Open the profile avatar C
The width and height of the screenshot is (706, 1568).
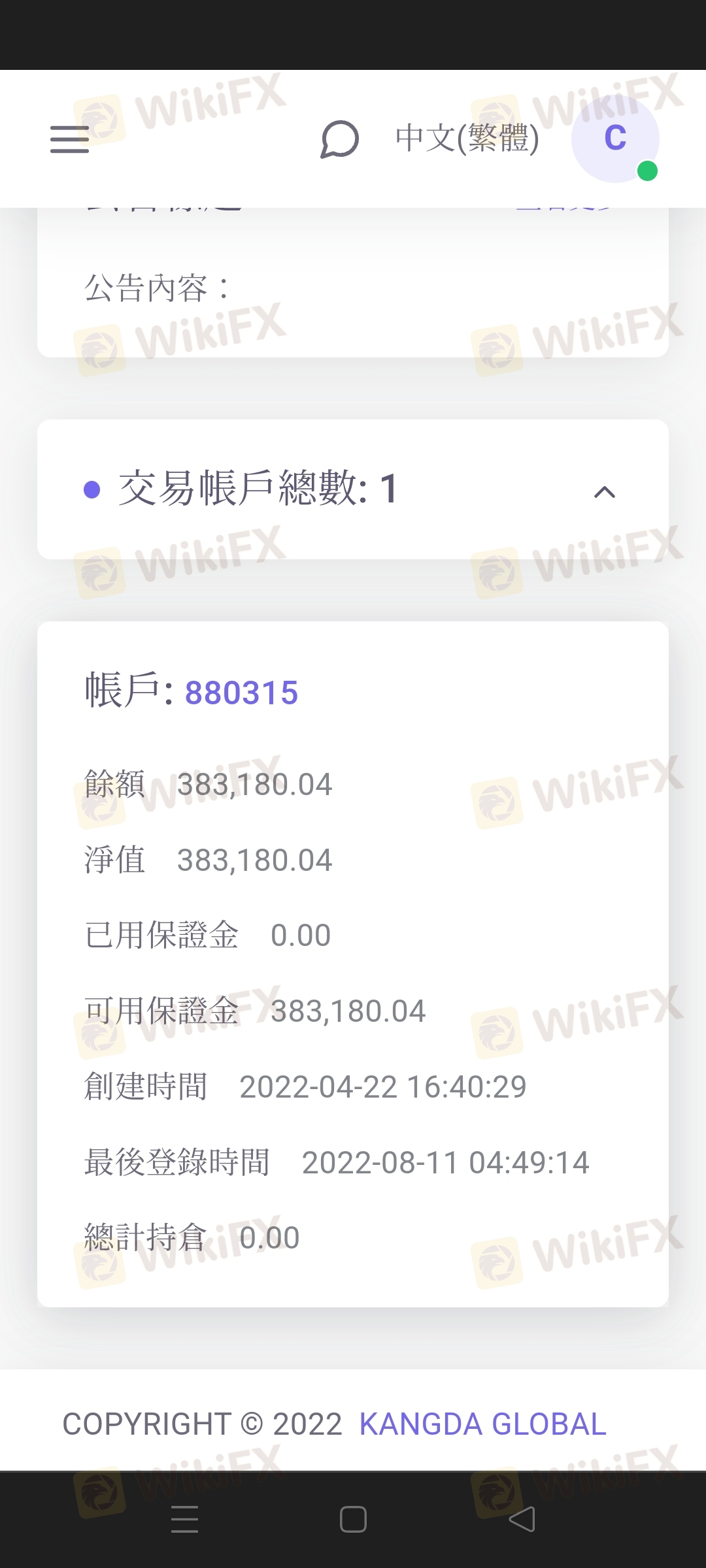click(x=614, y=139)
